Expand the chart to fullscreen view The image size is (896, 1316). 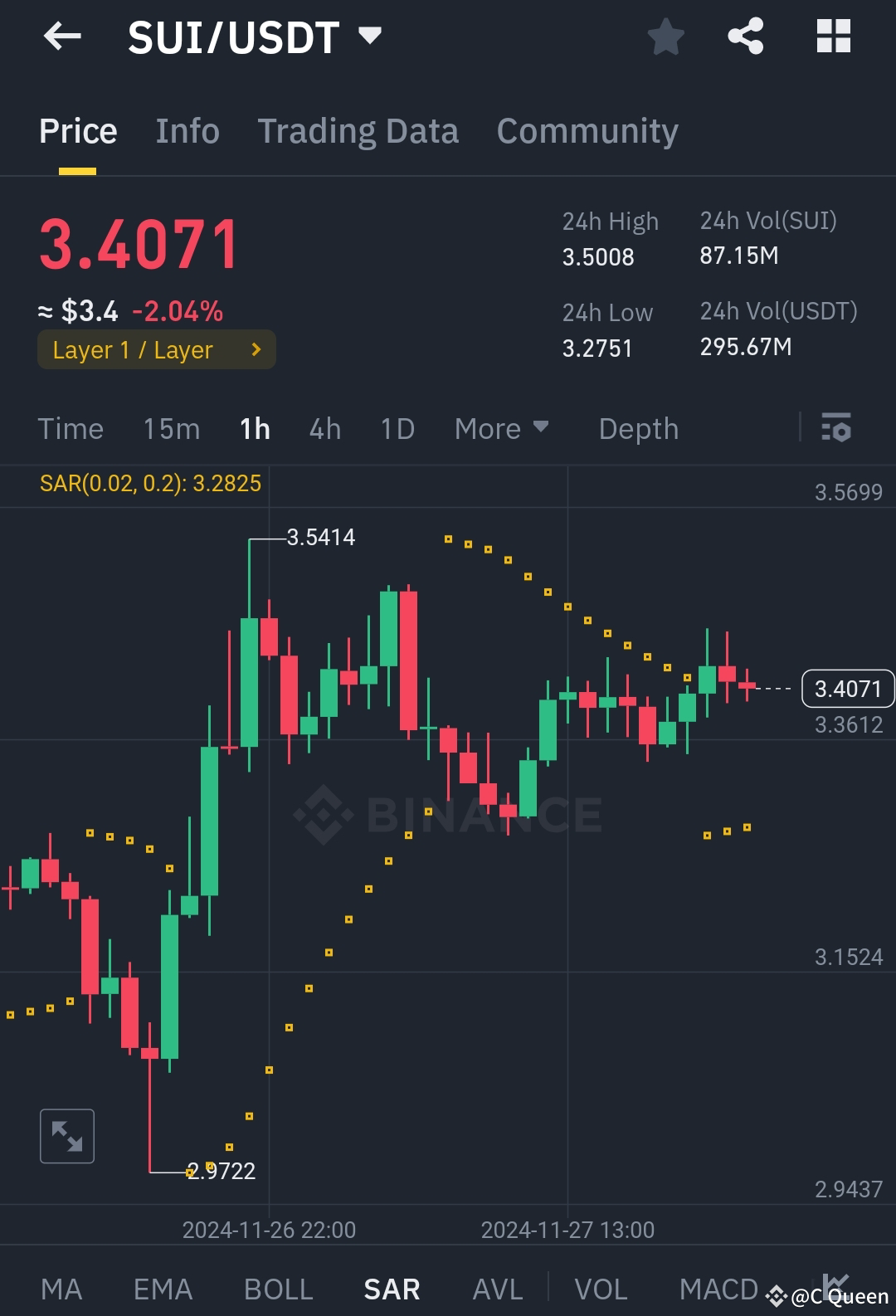(x=66, y=1135)
